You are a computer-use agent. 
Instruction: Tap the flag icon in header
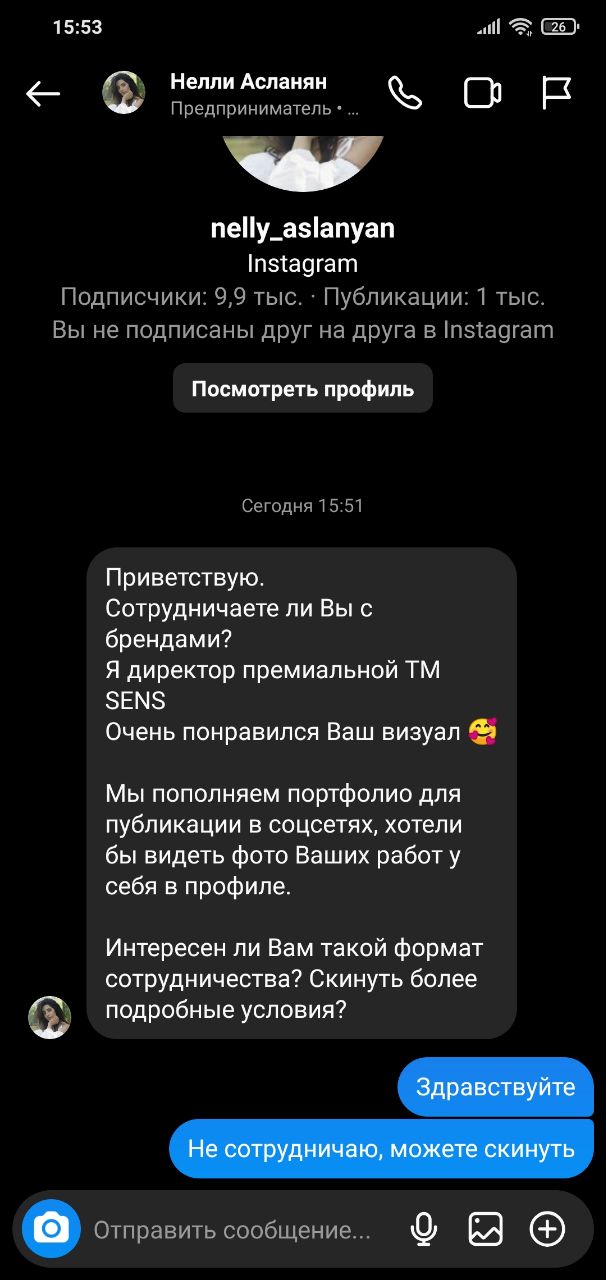[x=556, y=93]
